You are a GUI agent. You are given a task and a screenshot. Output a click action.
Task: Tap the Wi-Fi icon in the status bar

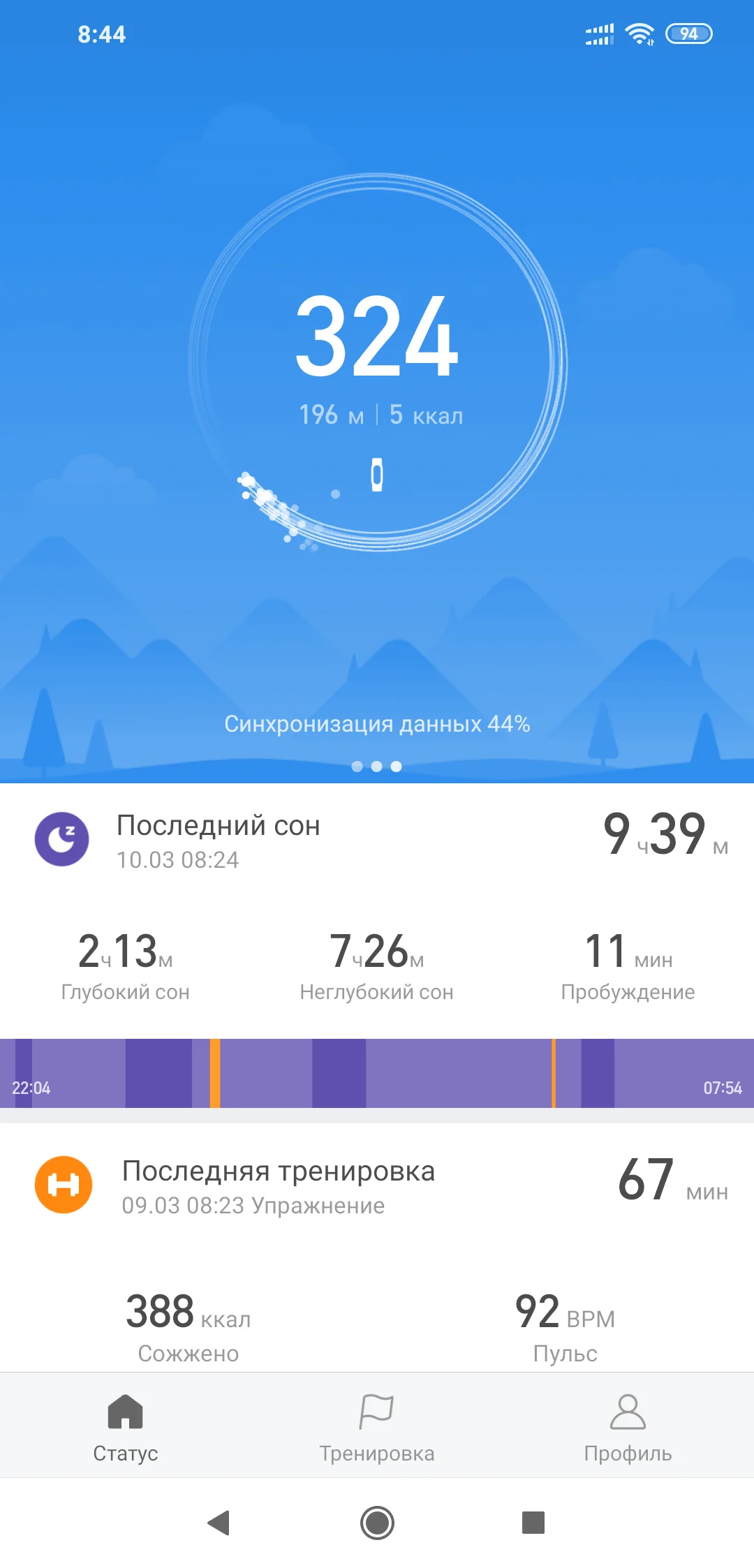640,33
